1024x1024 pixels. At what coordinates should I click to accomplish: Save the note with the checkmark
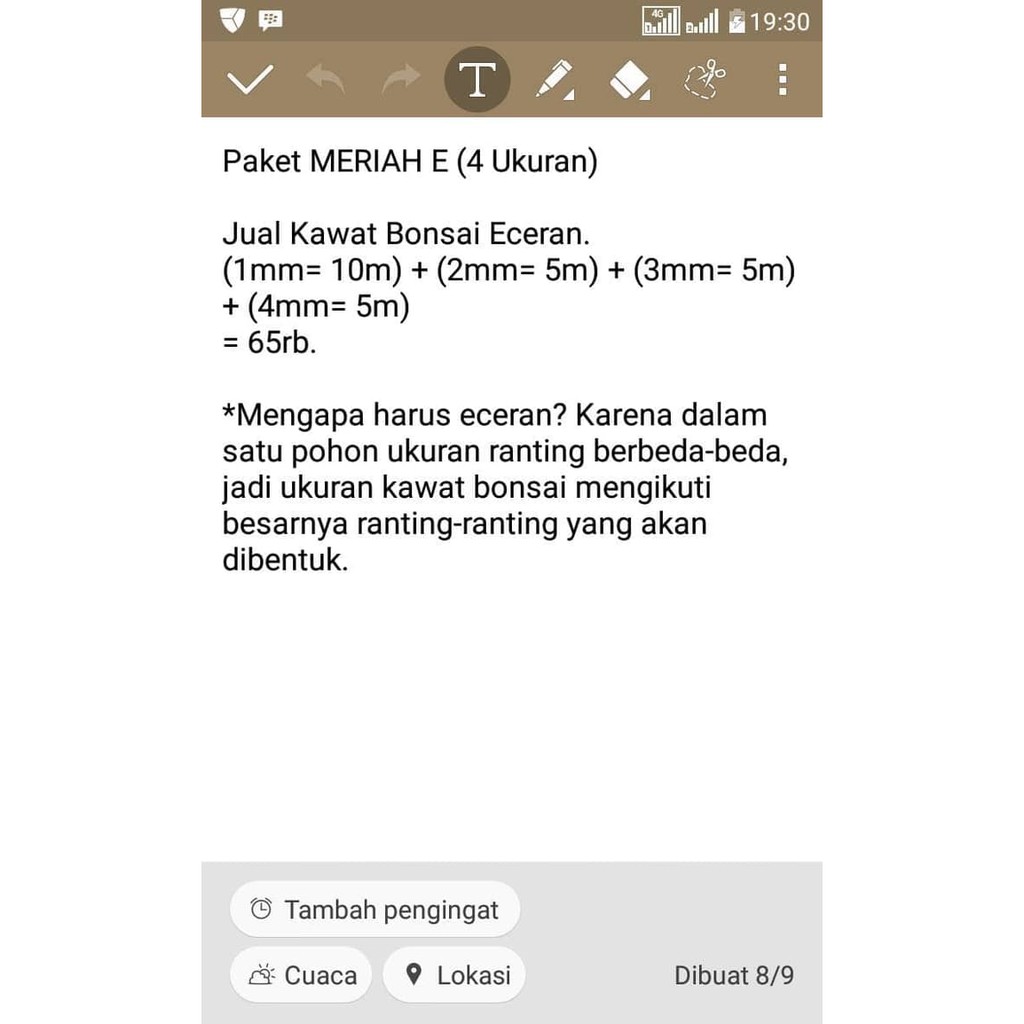tap(250, 80)
